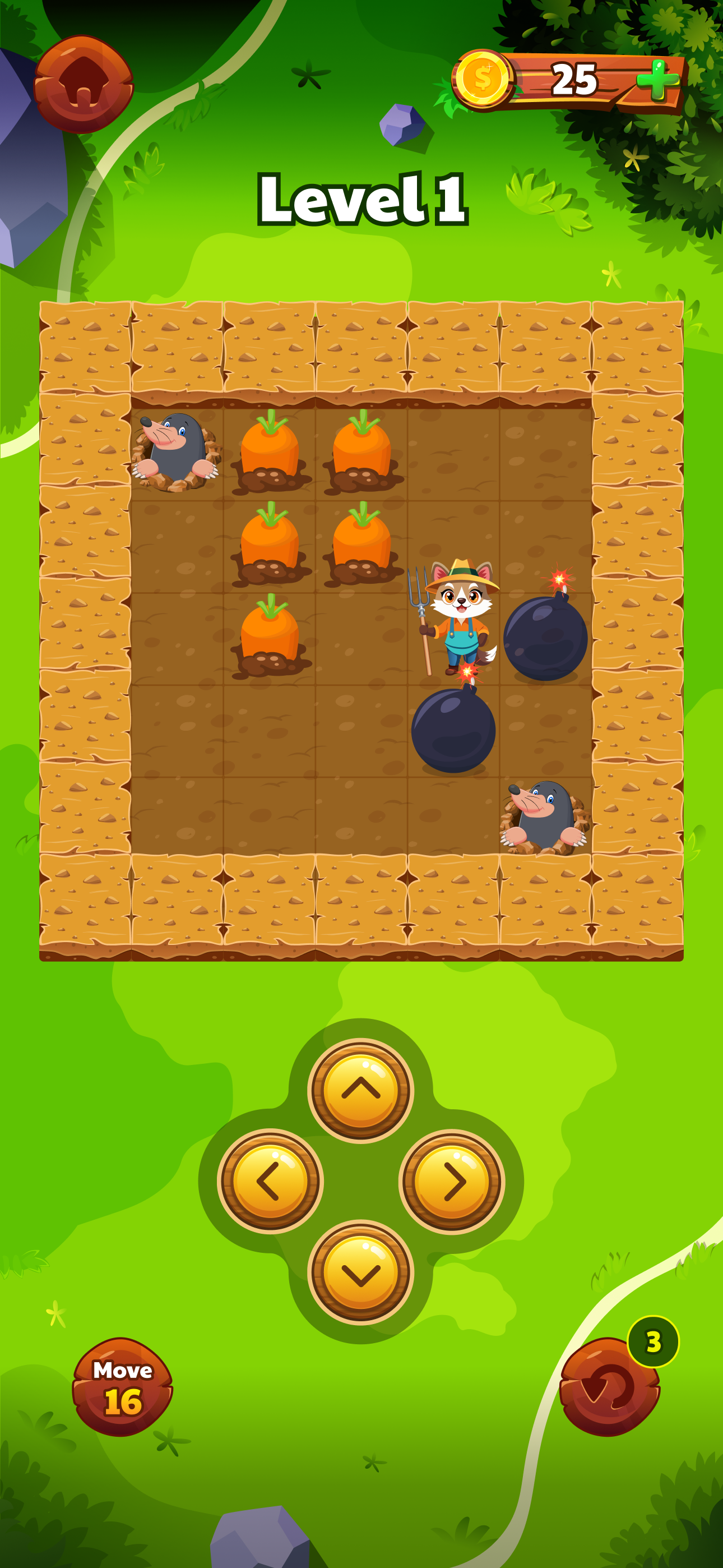
Task: Move the farmer left with the left arrow
Action: 270,1181
